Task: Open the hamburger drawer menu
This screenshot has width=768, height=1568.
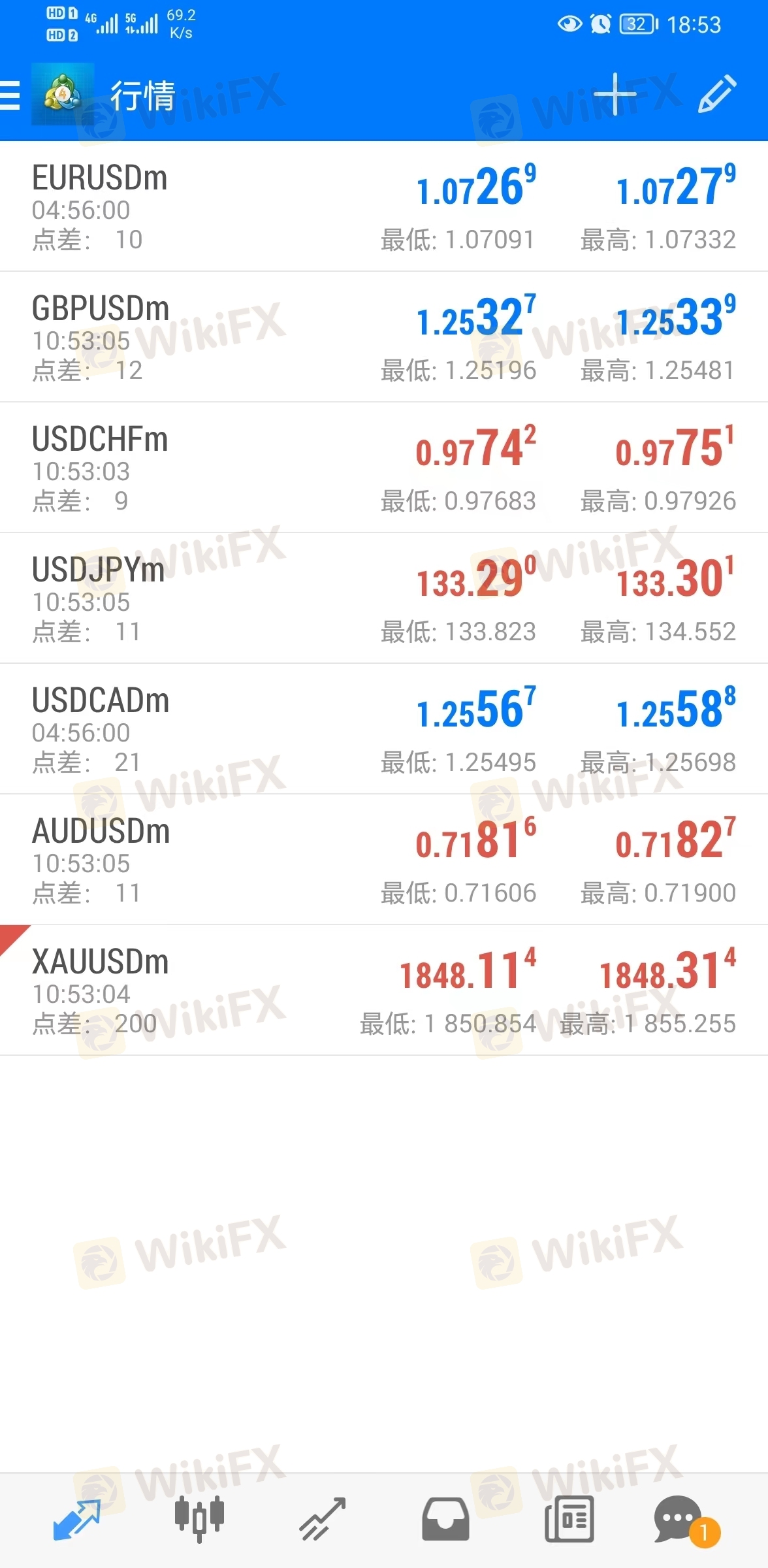Action: pyautogui.click(x=10, y=95)
